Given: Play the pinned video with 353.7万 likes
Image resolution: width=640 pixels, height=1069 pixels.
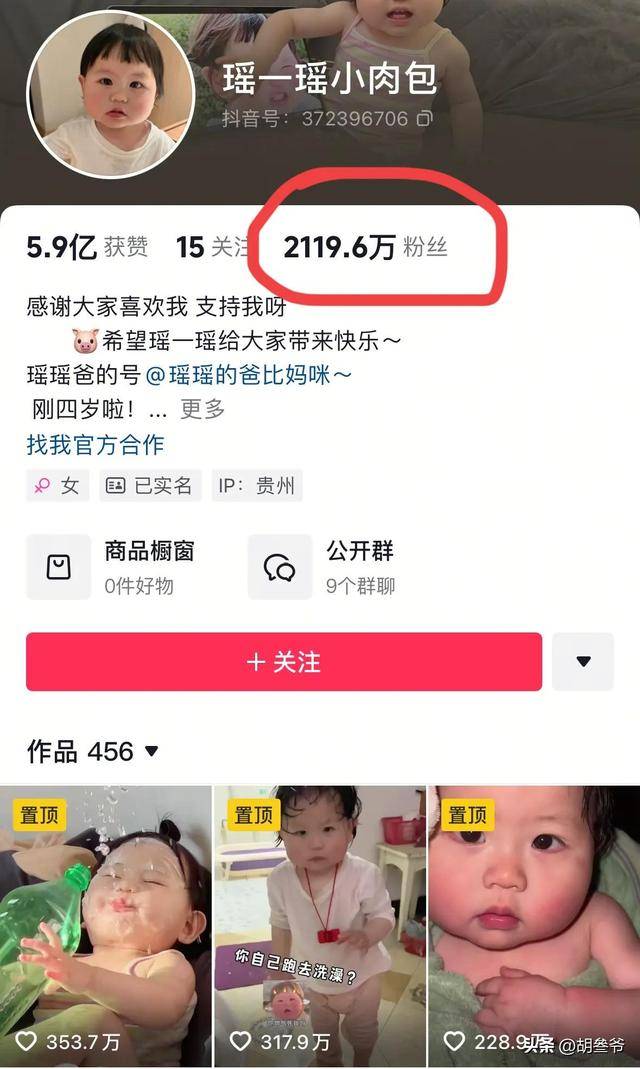Looking at the screenshot, I should [105, 925].
